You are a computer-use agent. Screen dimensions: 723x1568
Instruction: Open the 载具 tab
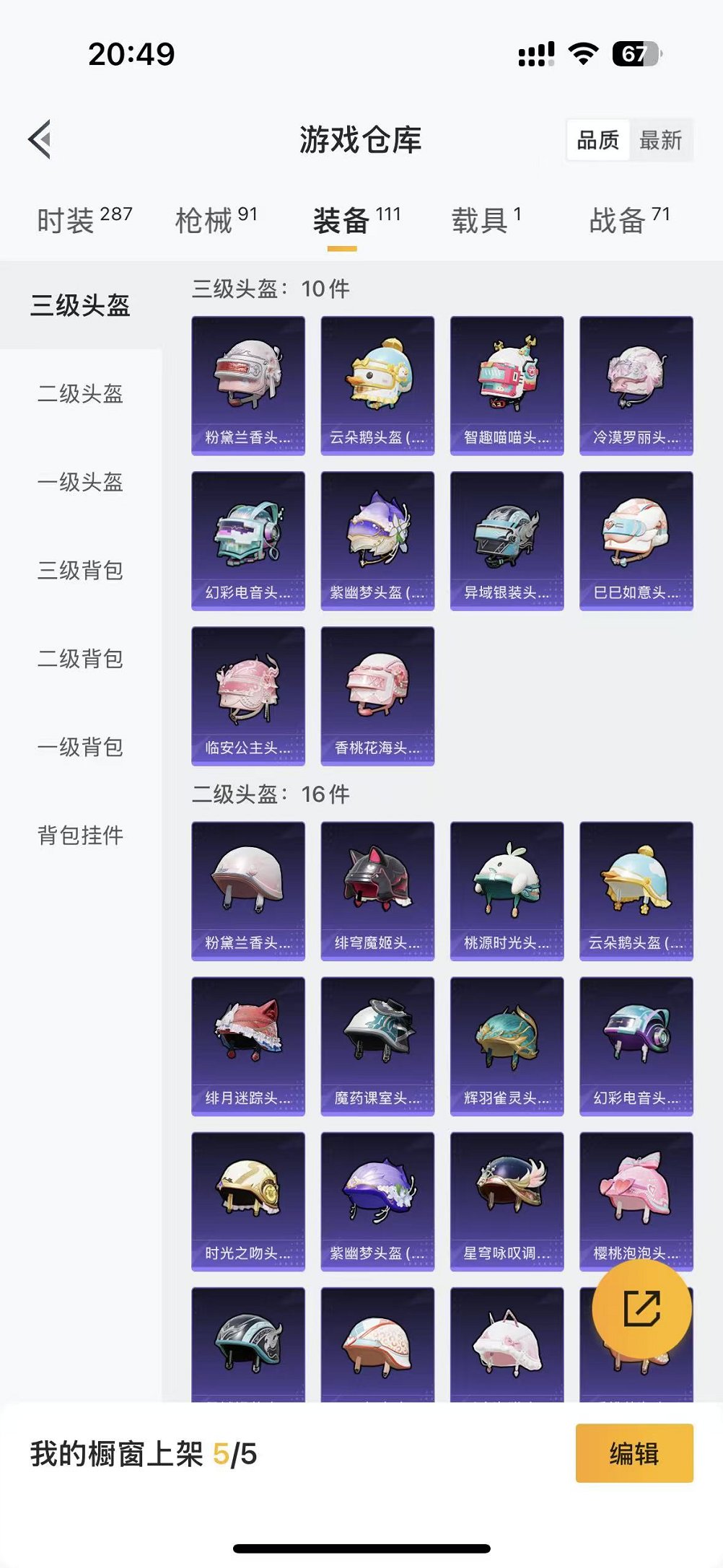[x=486, y=220]
